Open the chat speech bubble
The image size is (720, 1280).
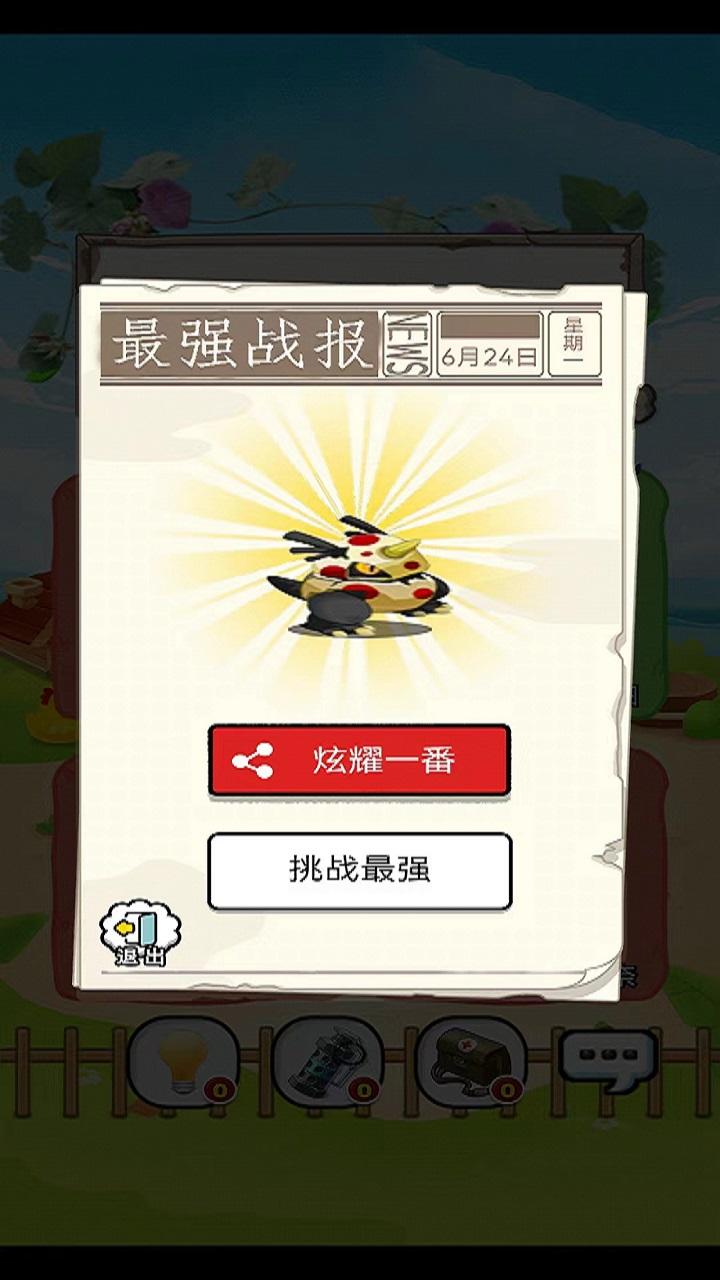[x=608, y=1058]
